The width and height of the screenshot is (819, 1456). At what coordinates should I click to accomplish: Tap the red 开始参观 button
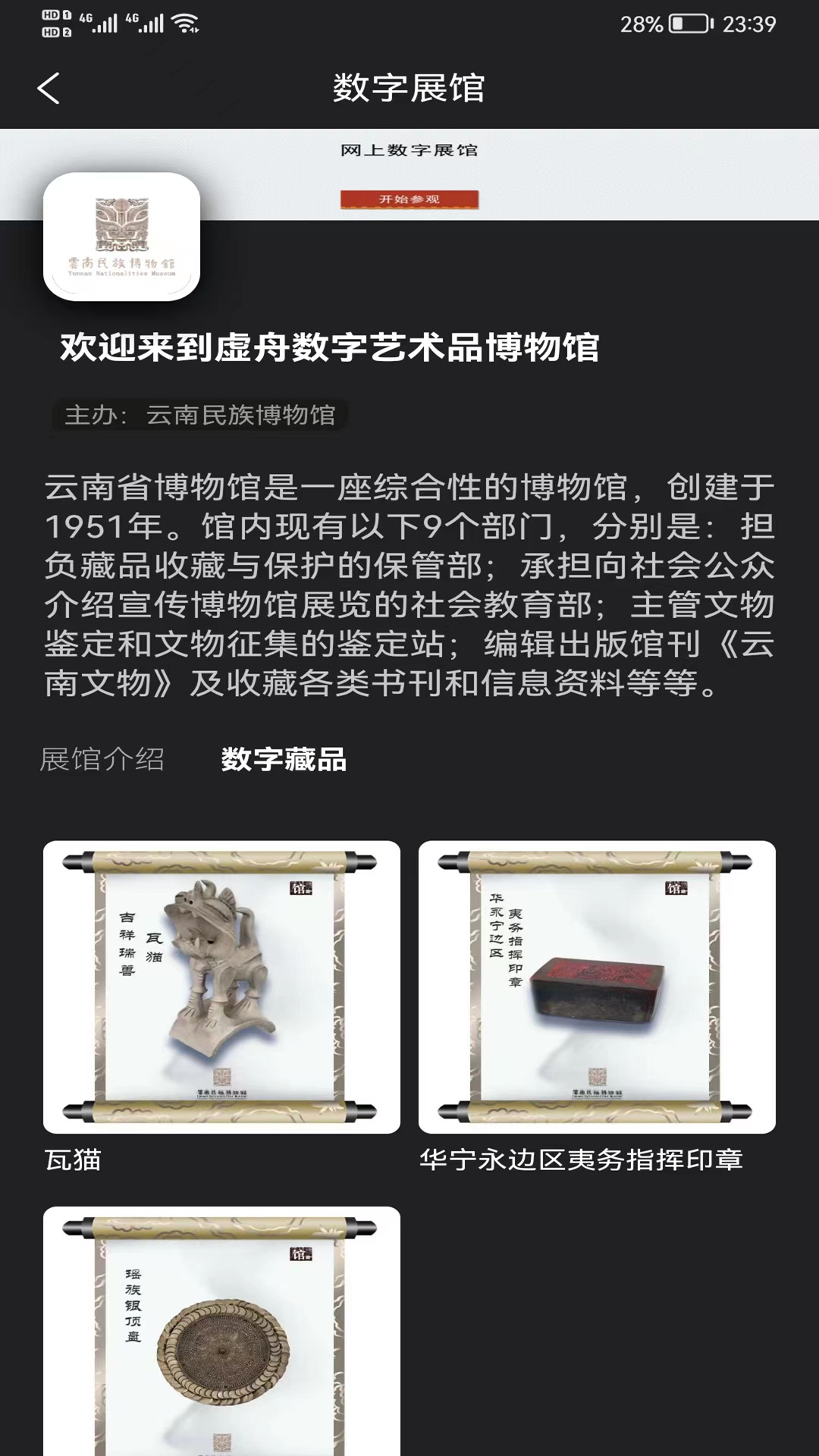click(409, 199)
